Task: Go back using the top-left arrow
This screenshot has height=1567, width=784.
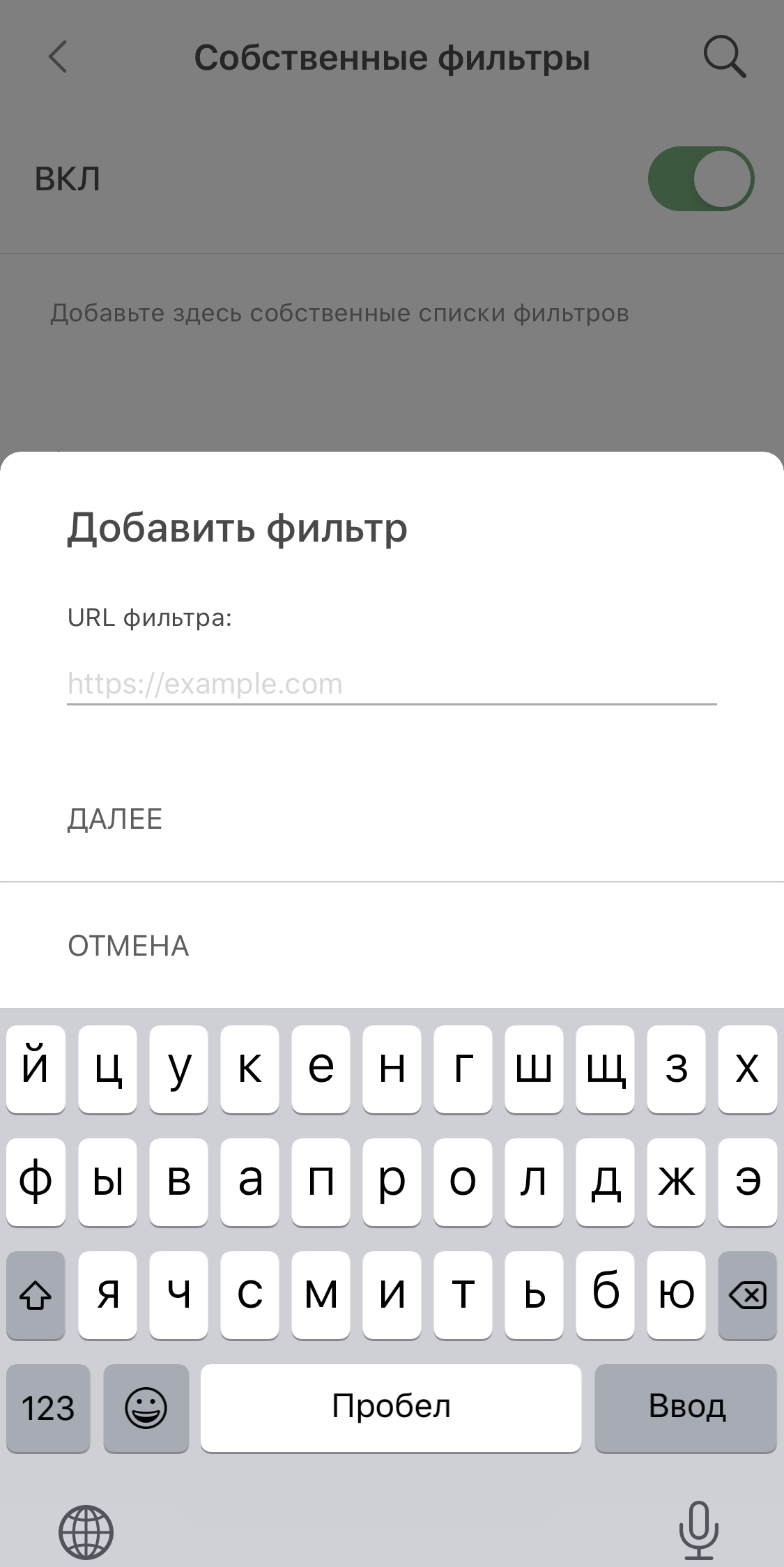Action: [x=58, y=56]
